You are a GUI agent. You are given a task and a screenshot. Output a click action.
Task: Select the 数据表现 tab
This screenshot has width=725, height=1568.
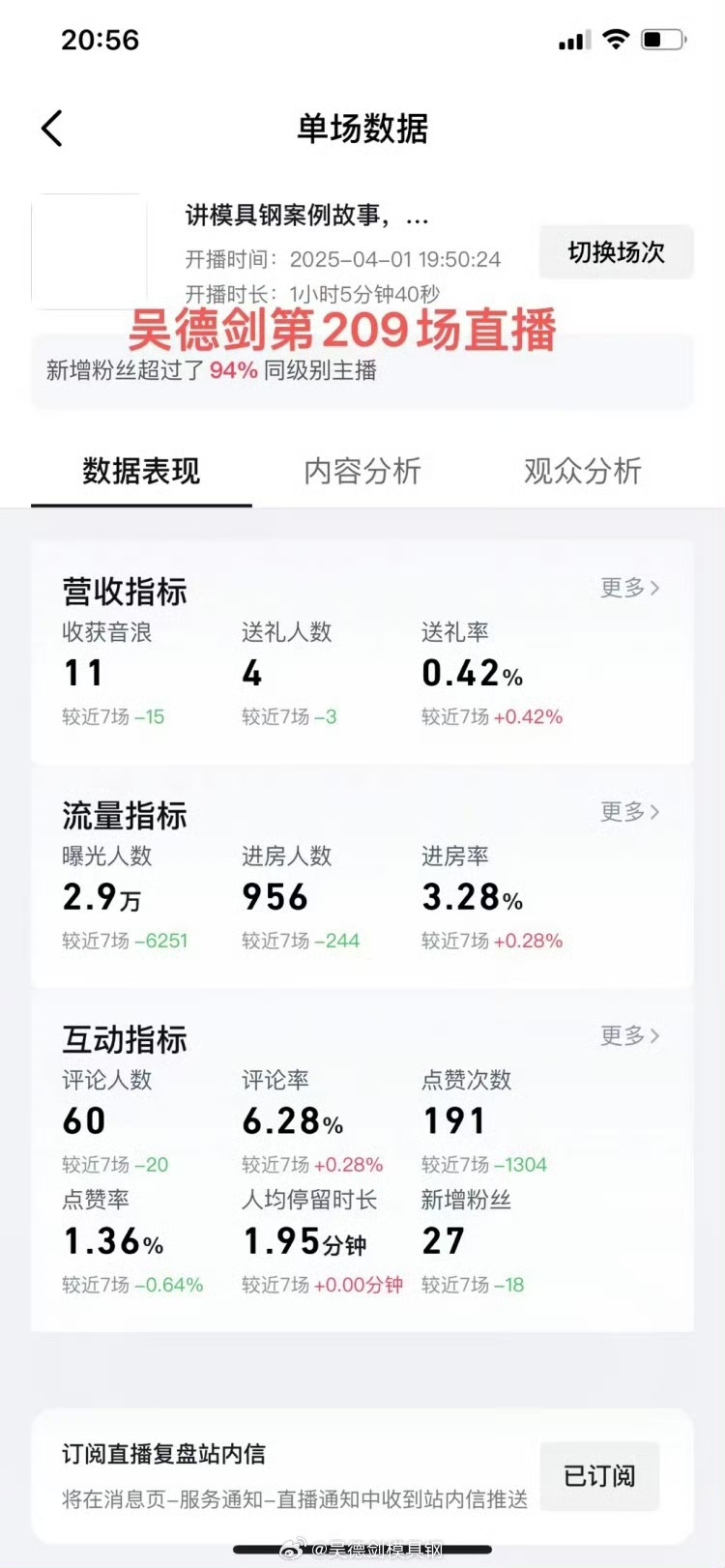(141, 471)
